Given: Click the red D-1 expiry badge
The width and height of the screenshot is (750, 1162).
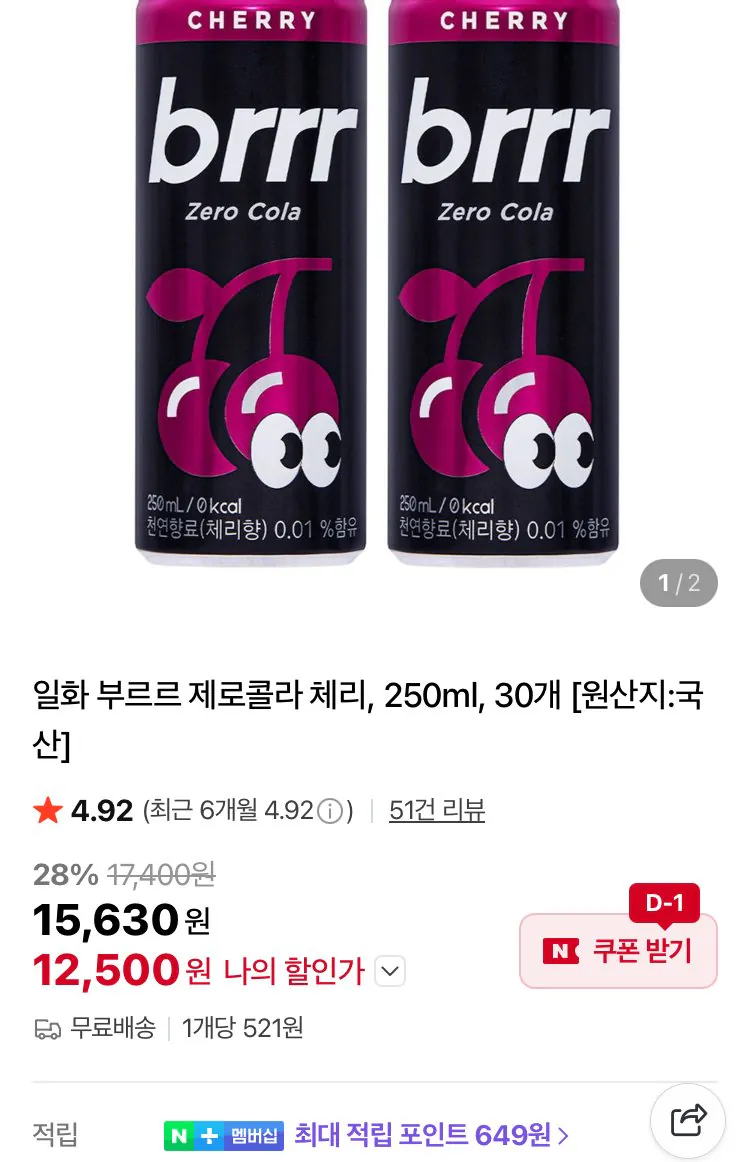Looking at the screenshot, I should [665, 902].
